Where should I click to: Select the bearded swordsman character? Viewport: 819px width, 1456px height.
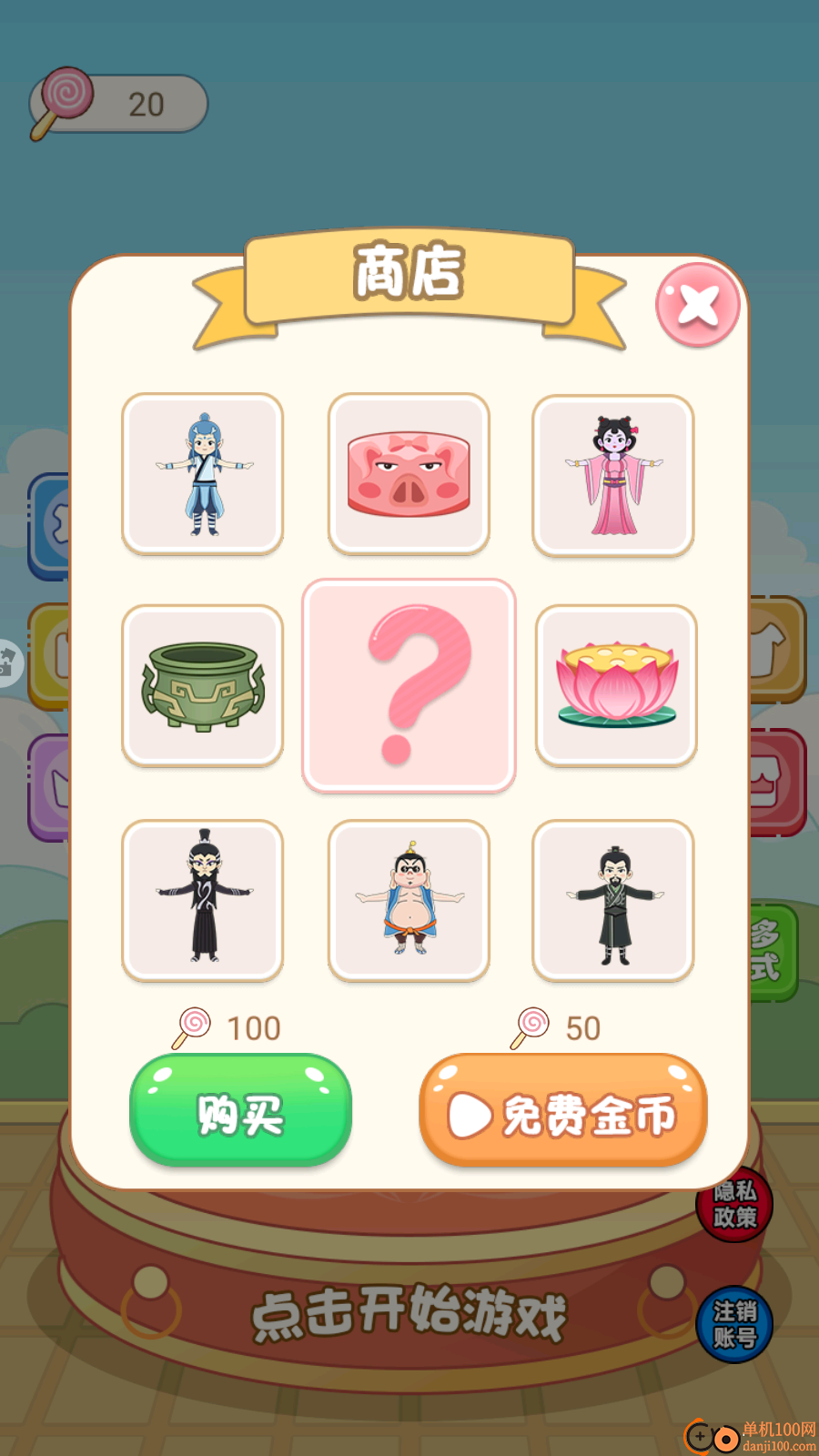tap(614, 901)
